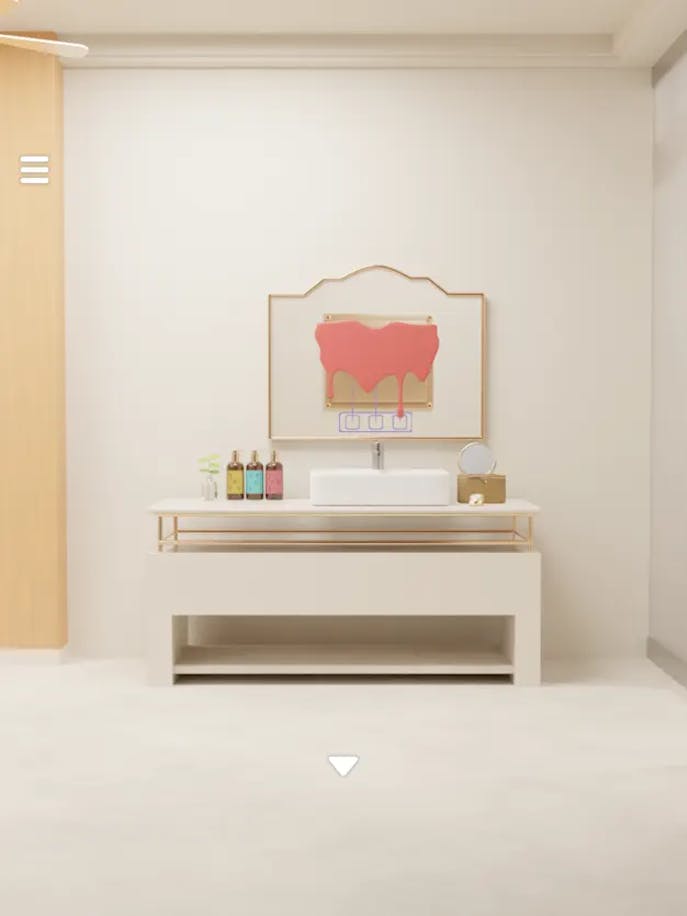The width and height of the screenshot is (687, 916).
Task: Look at the white sink basin
Action: tap(380, 487)
